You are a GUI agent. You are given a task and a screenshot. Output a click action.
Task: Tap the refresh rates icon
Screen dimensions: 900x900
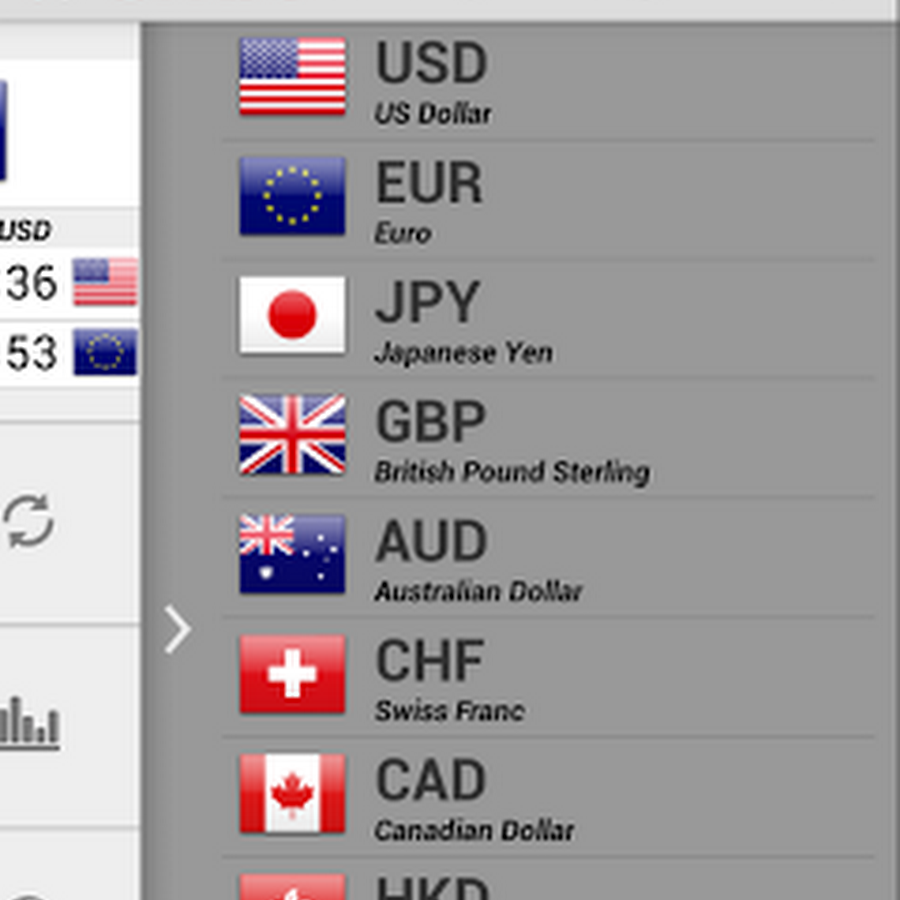(28, 522)
